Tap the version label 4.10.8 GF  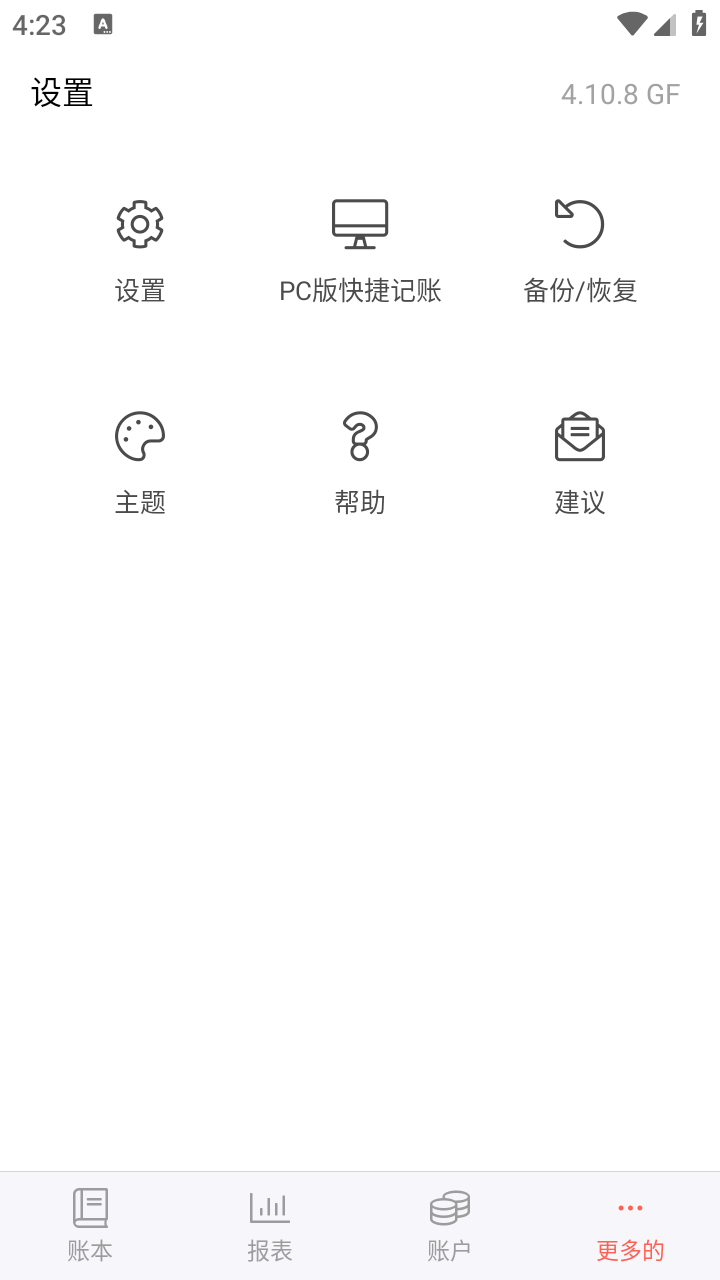pos(621,93)
